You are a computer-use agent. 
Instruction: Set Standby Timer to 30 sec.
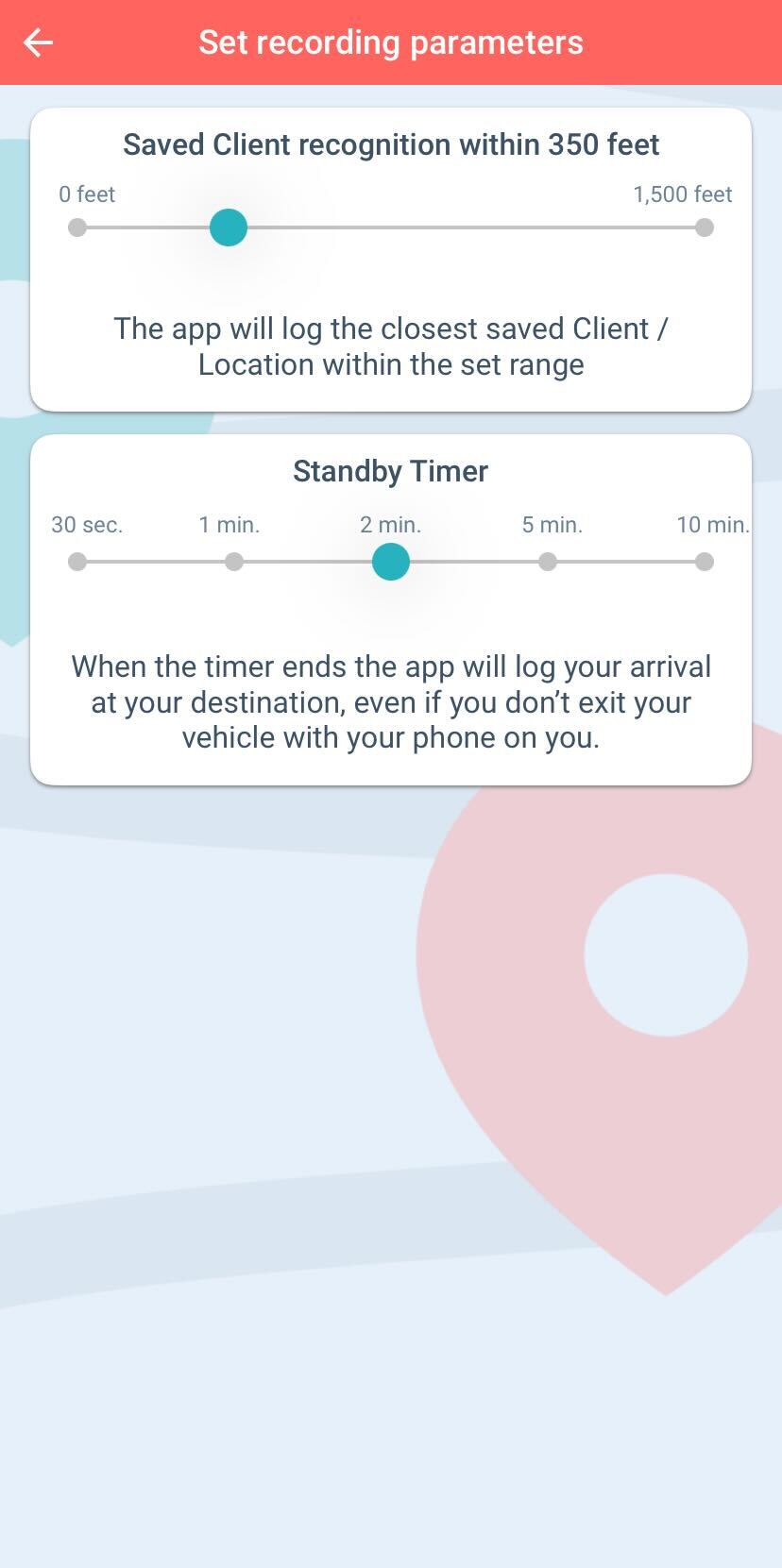coord(77,562)
